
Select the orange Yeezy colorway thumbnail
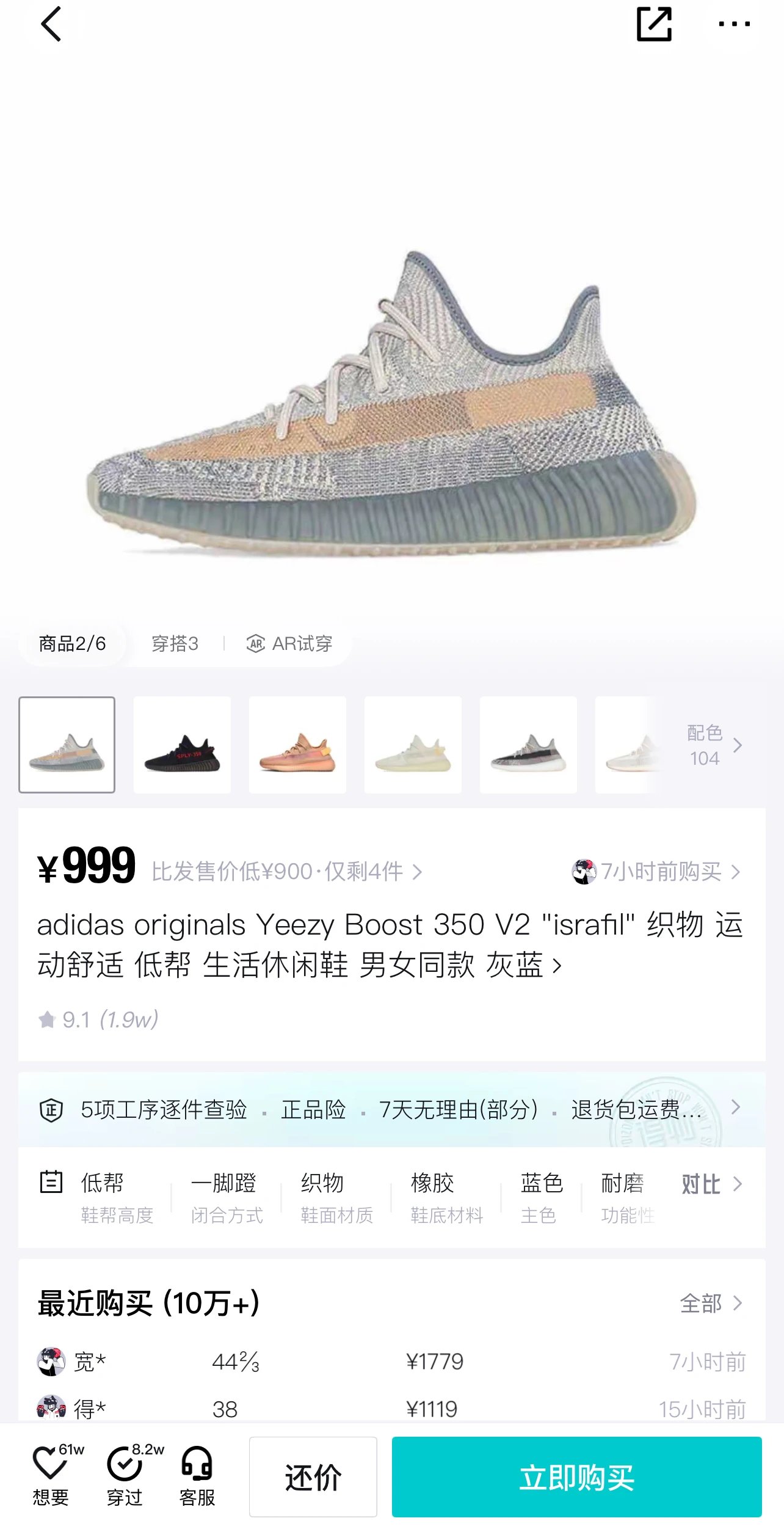pos(297,745)
